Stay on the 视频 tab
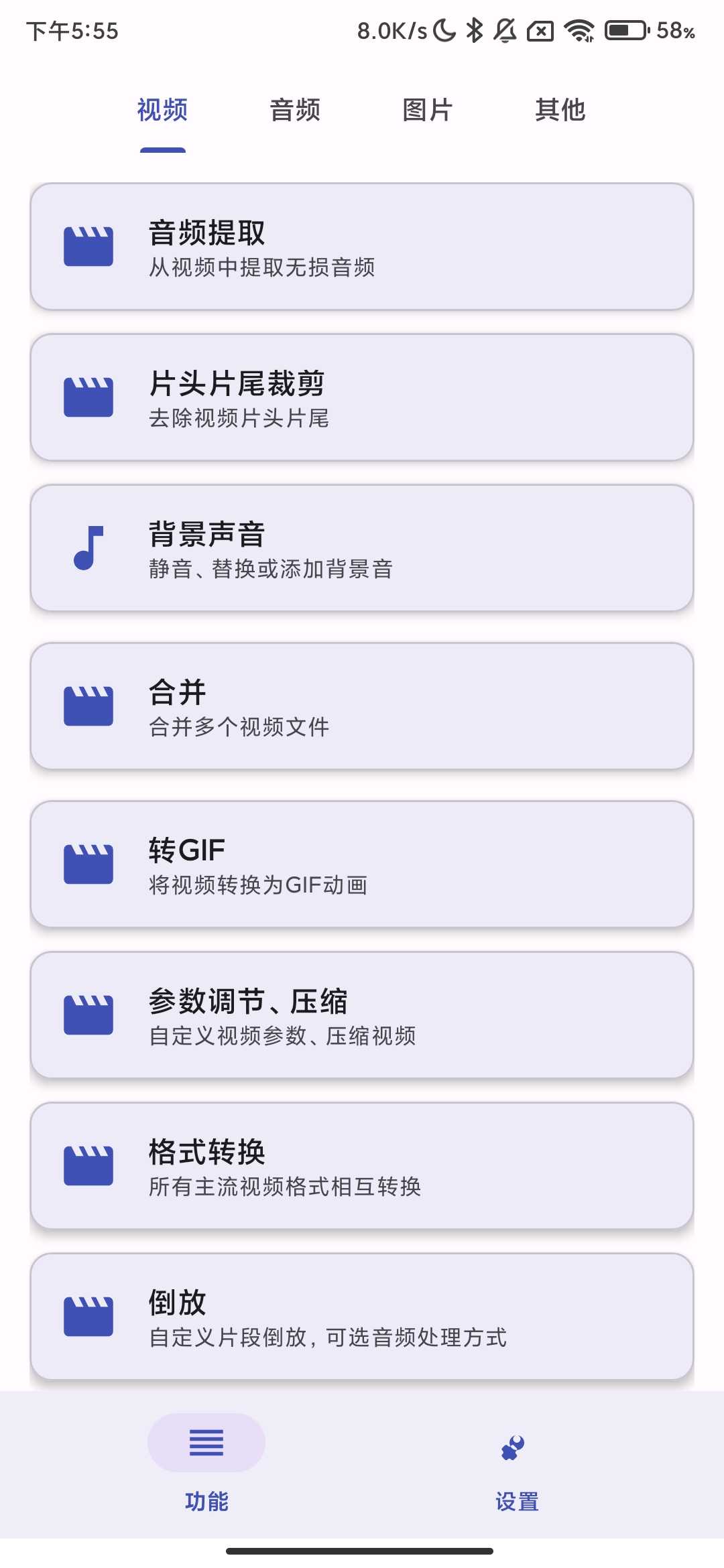724x1568 pixels. (162, 109)
